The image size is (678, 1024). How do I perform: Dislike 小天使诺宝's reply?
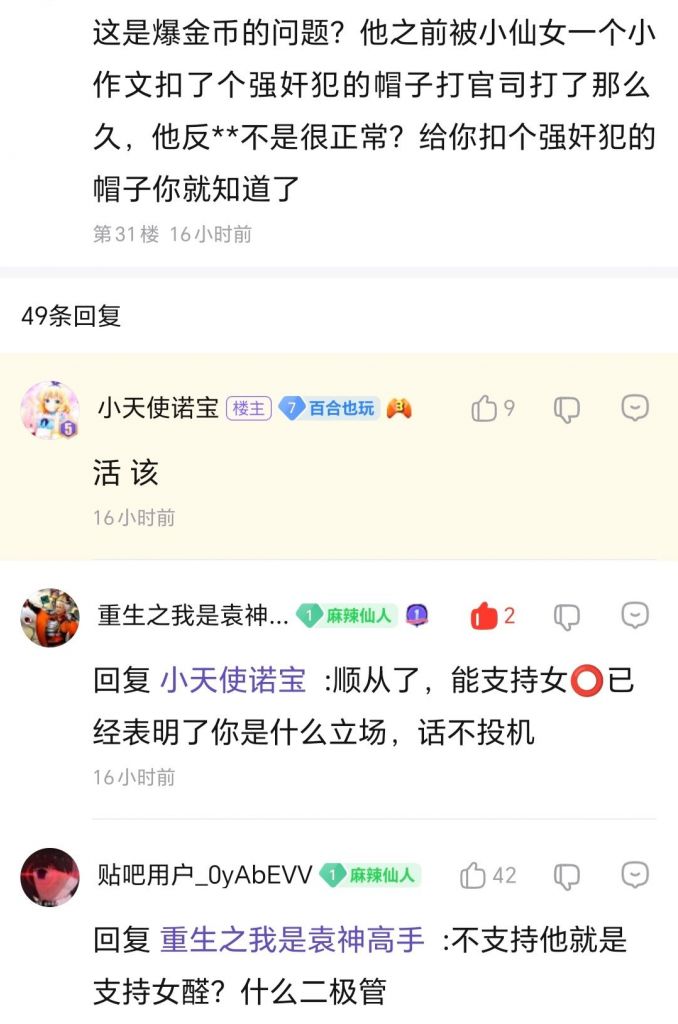coord(567,408)
